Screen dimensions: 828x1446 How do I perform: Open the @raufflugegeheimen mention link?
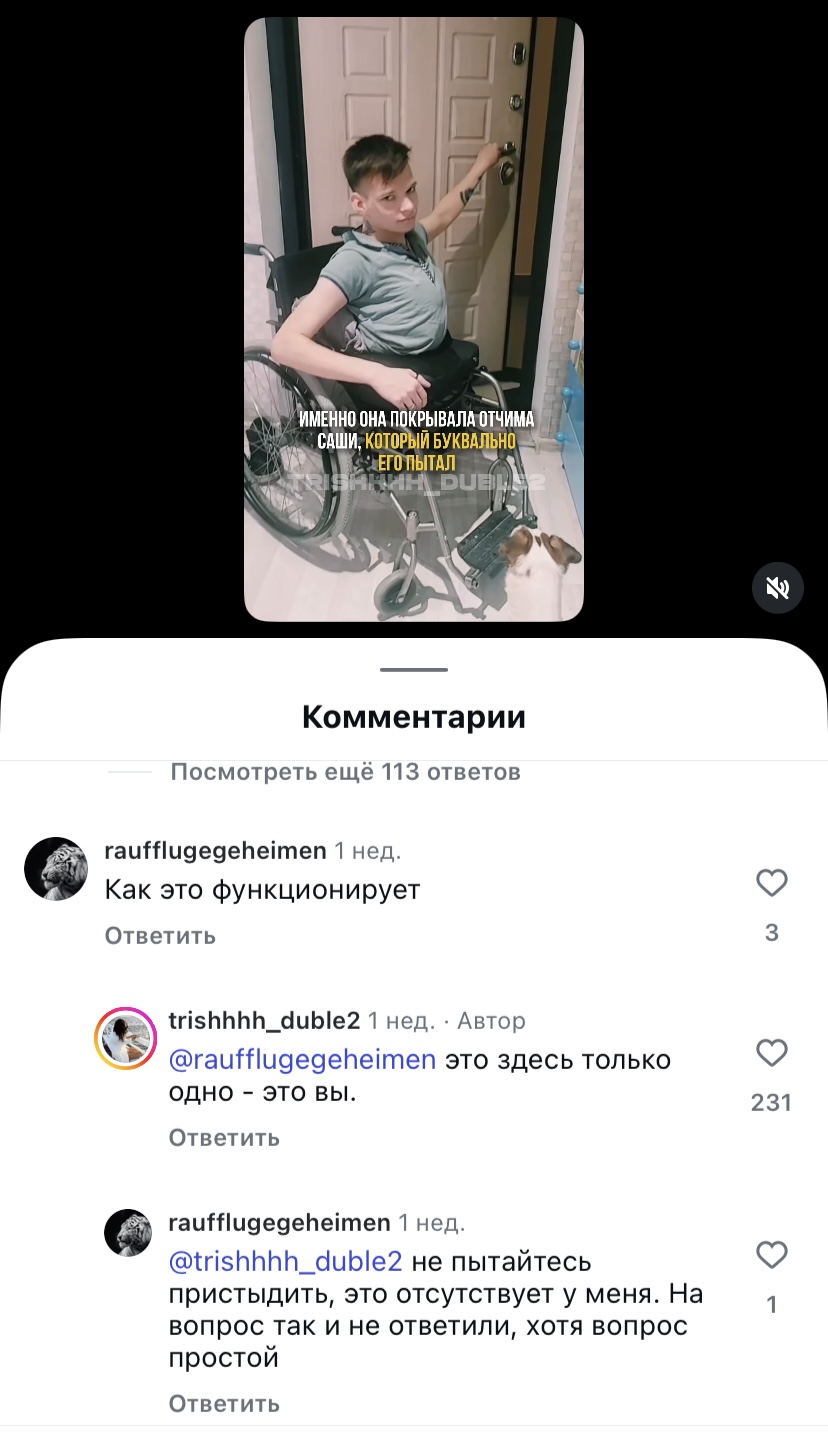click(302, 1060)
